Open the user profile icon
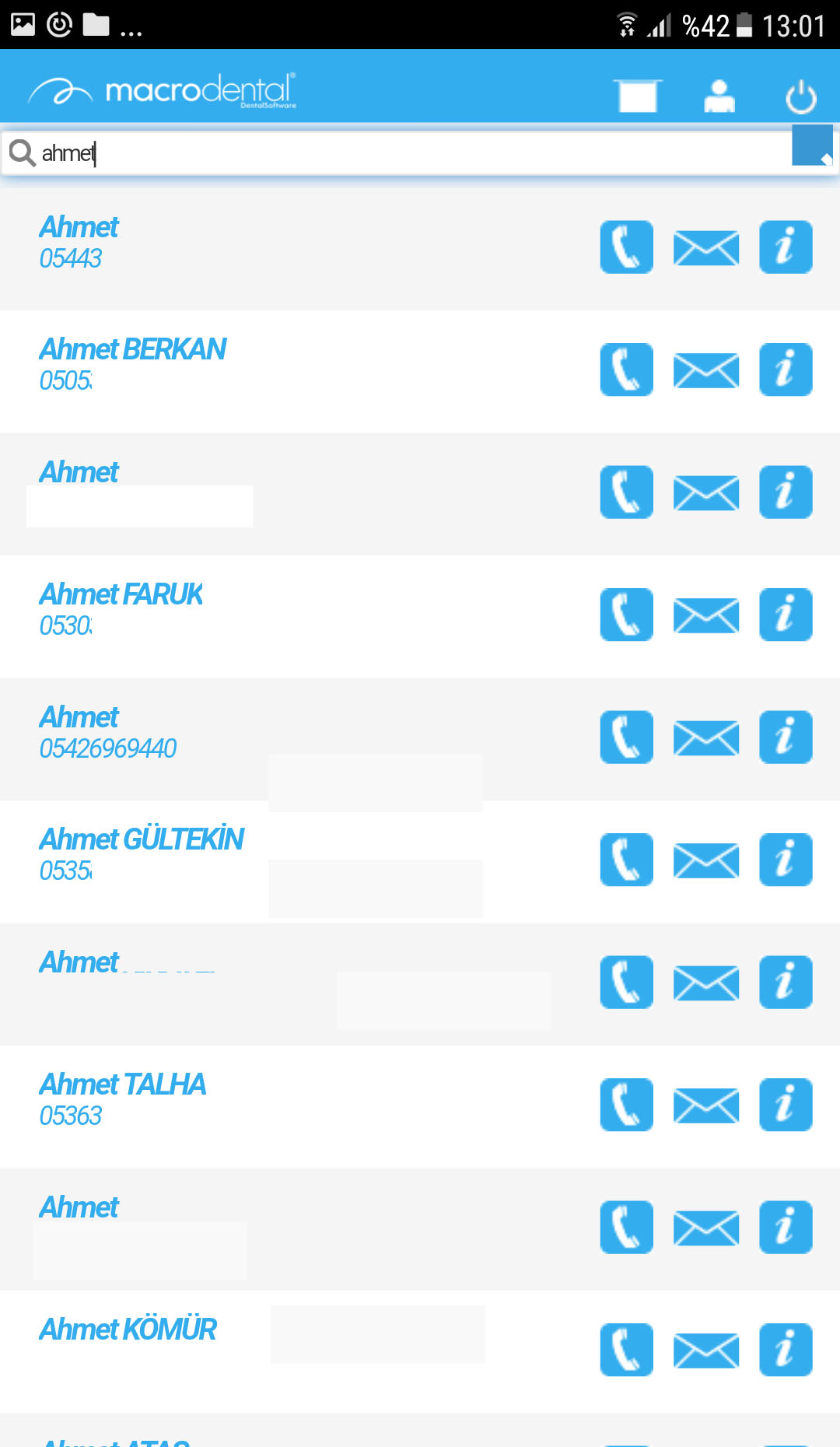 tap(719, 96)
